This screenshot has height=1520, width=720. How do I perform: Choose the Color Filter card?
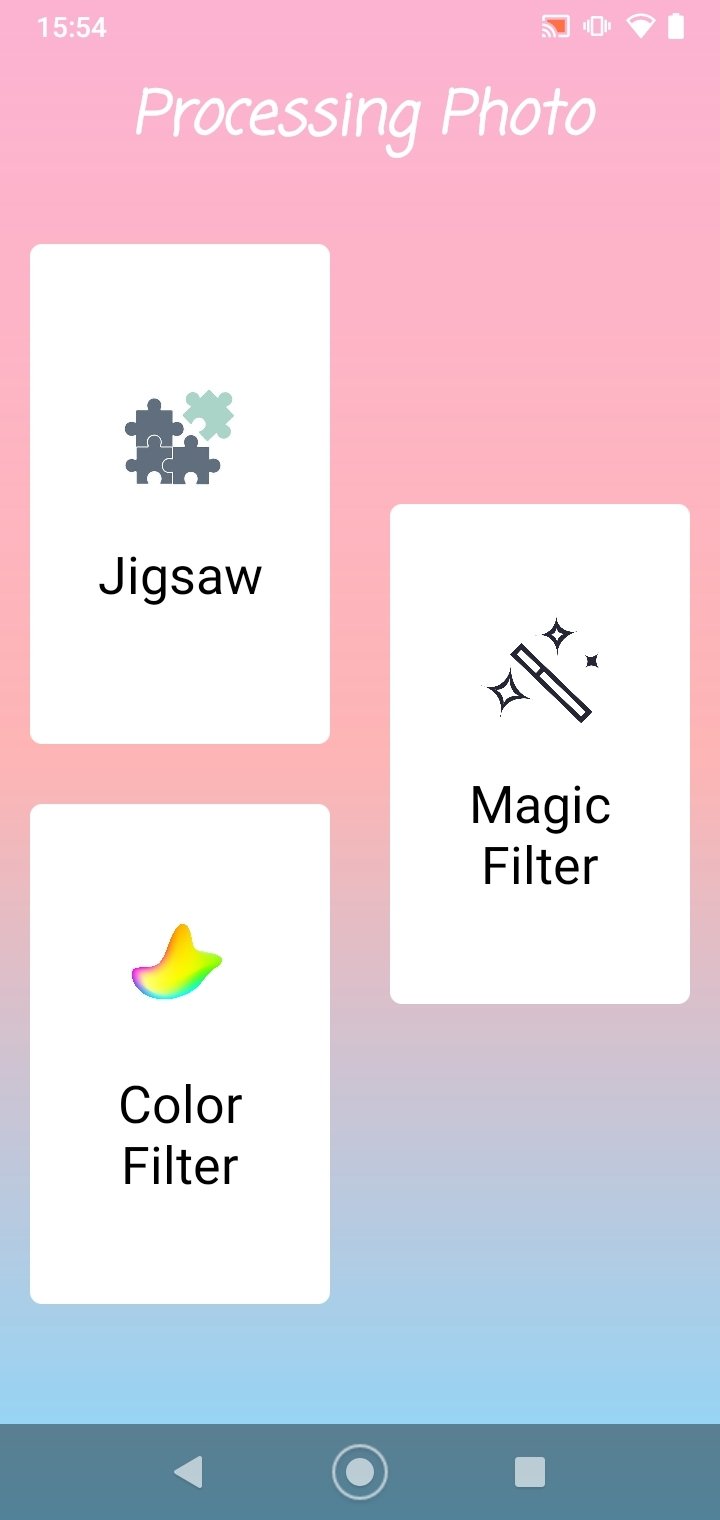click(x=180, y=1054)
